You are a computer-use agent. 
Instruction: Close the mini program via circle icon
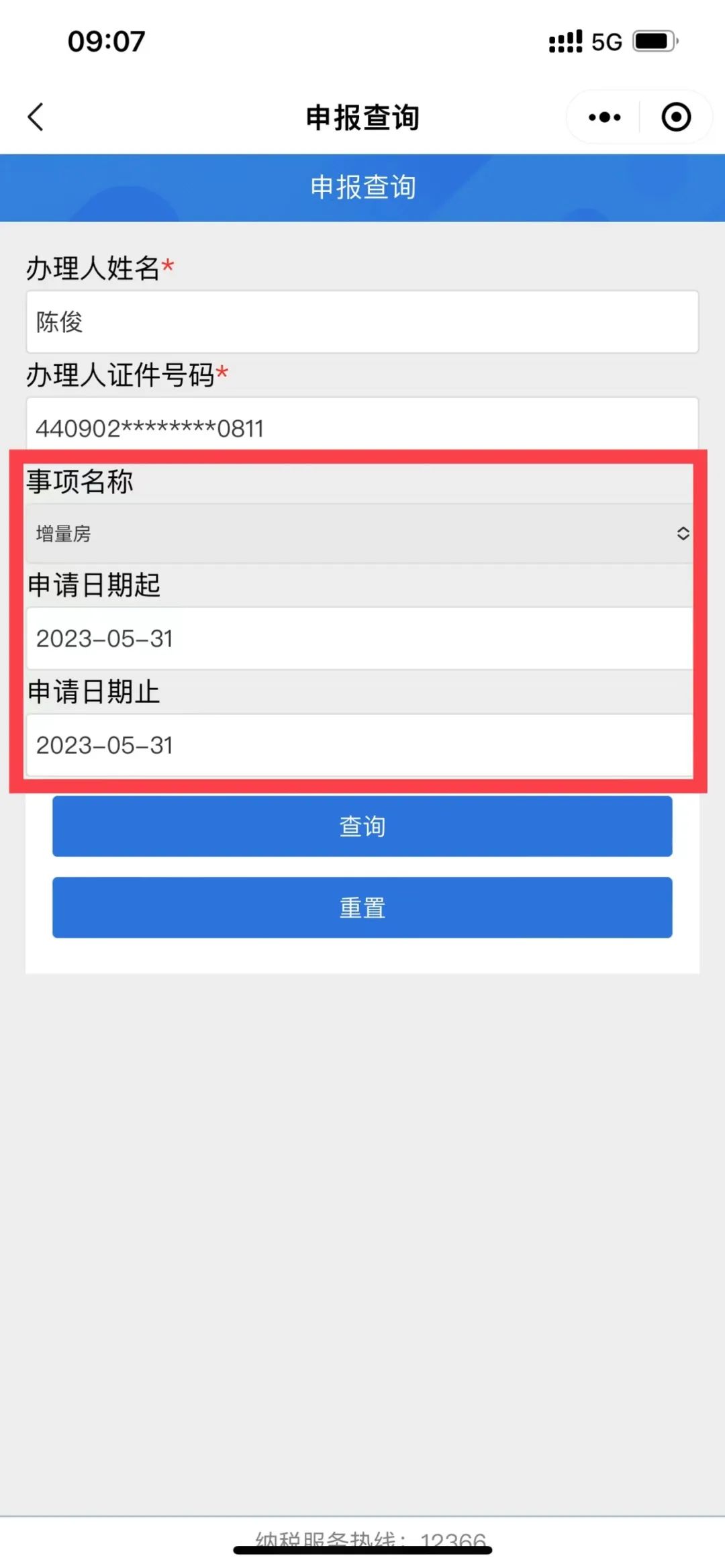(676, 117)
